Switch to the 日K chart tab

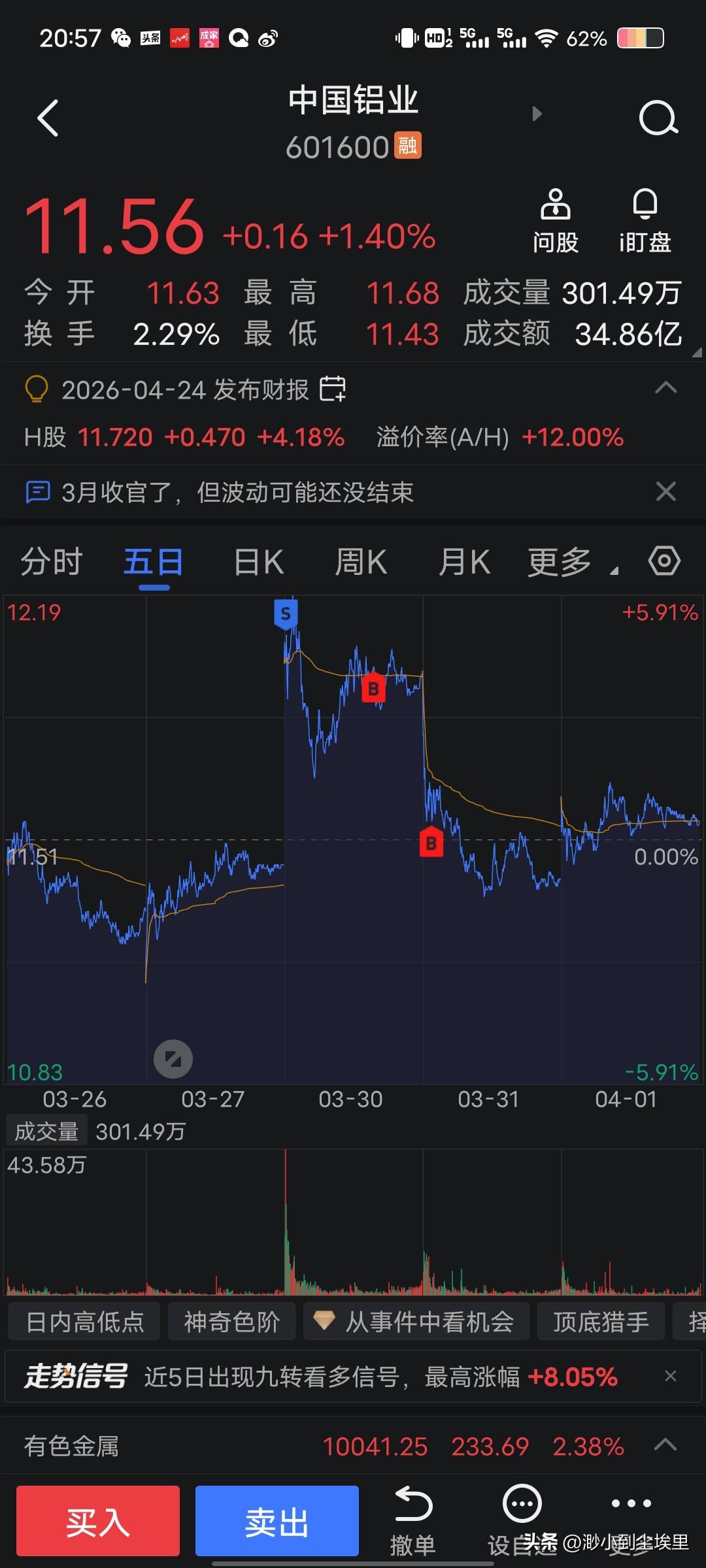pyautogui.click(x=259, y=562)
